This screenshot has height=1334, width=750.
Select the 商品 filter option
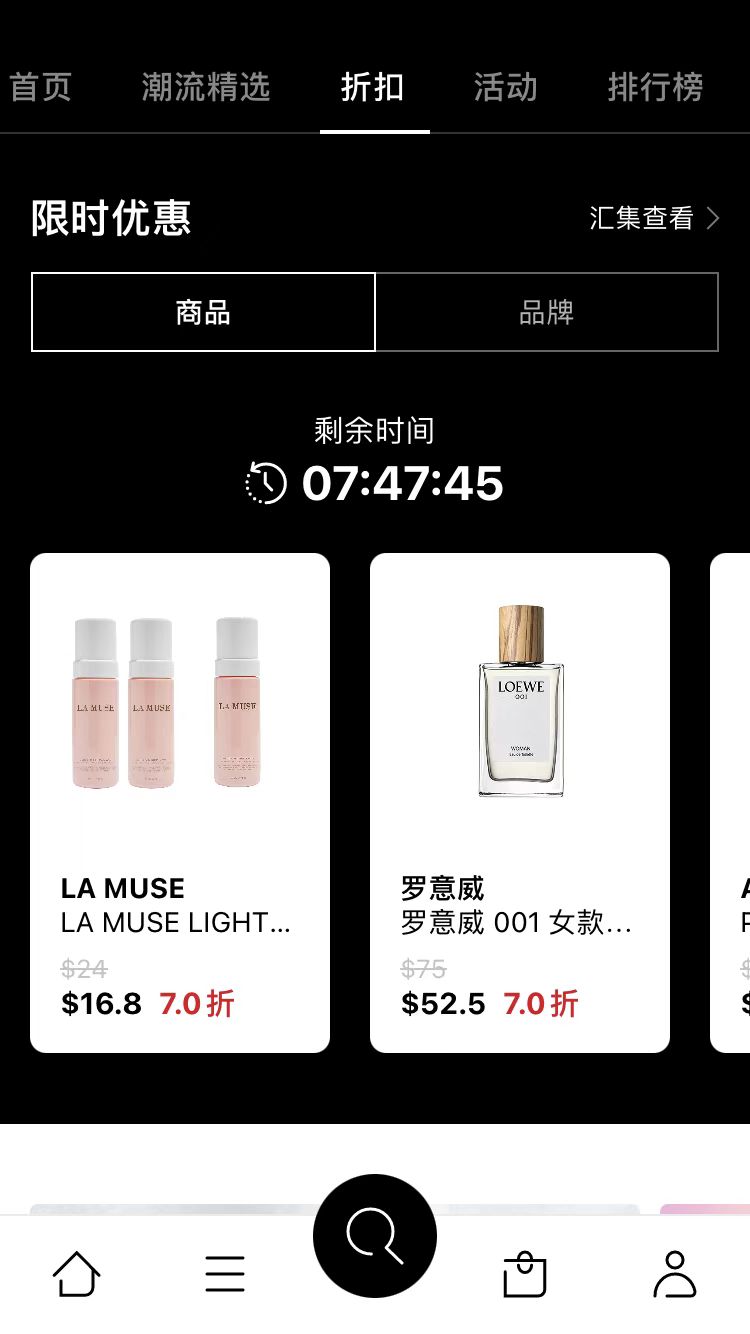(x=203, y=312)
